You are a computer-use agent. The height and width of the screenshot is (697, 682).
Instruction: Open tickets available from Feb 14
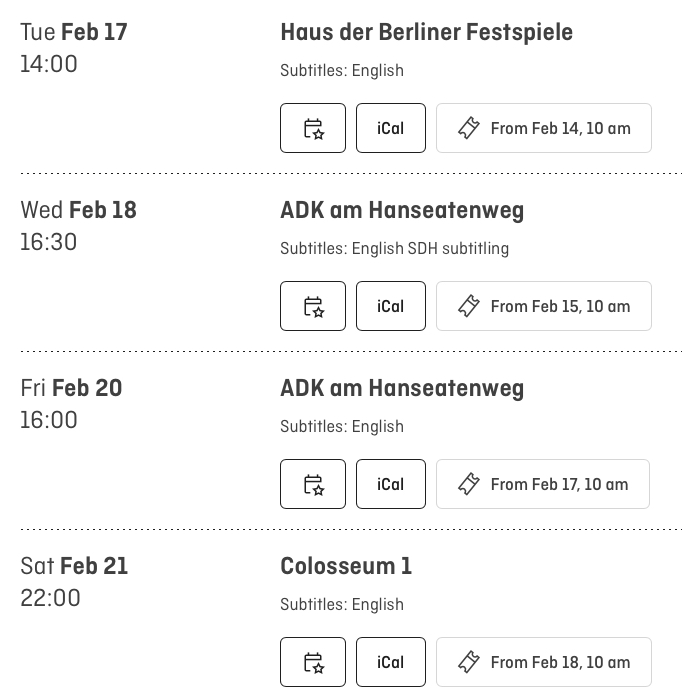click(544, 128)
